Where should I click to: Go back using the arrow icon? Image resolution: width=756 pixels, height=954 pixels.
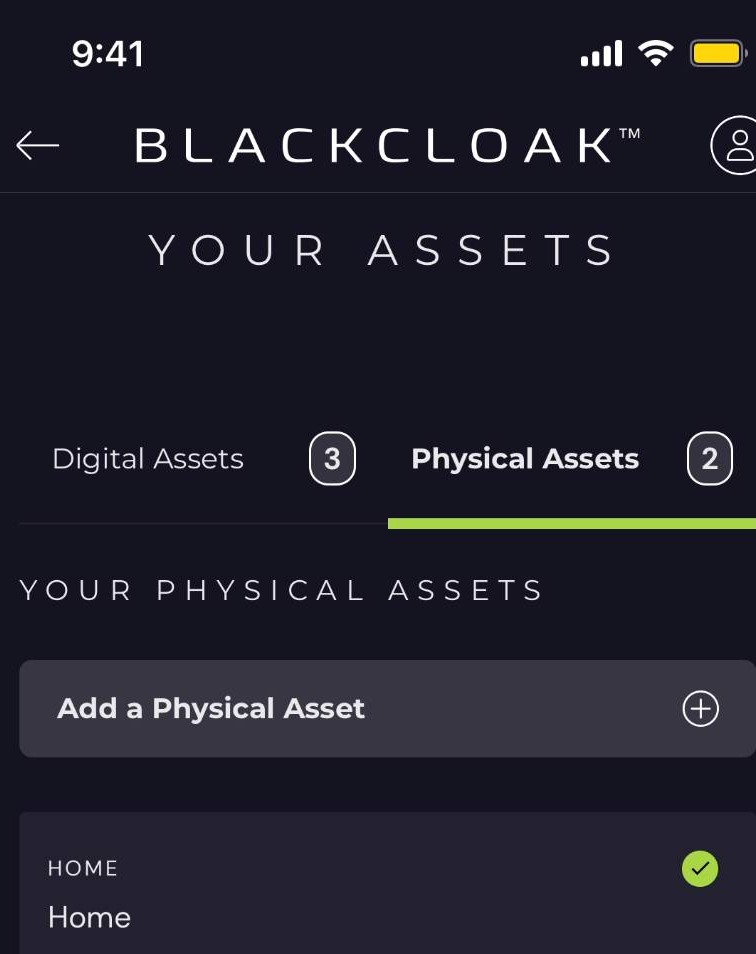(38, 146)
